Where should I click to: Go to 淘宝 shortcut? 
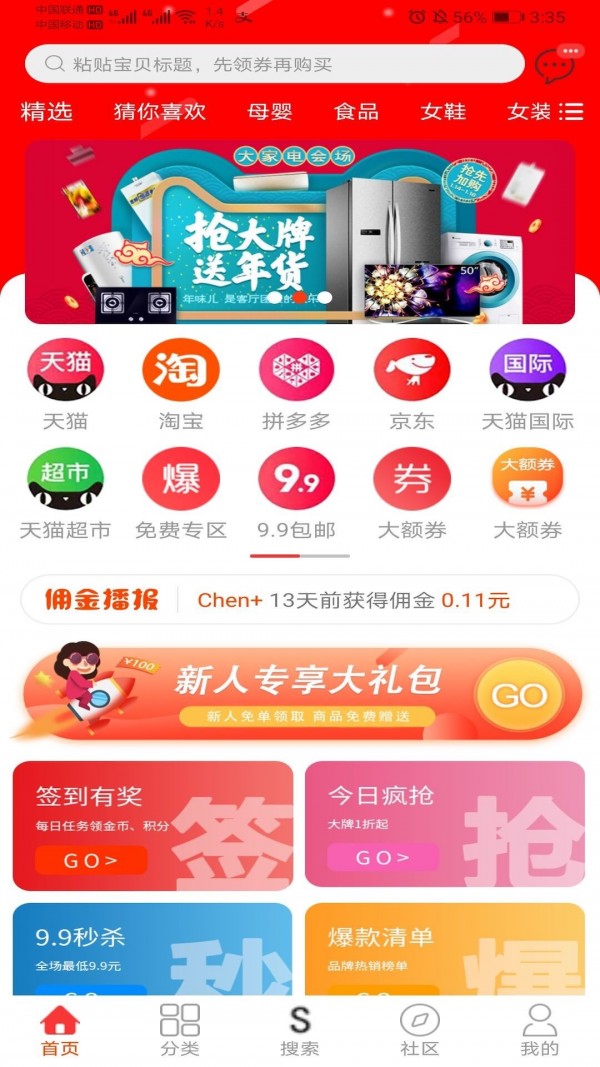(x=181, y=384)
